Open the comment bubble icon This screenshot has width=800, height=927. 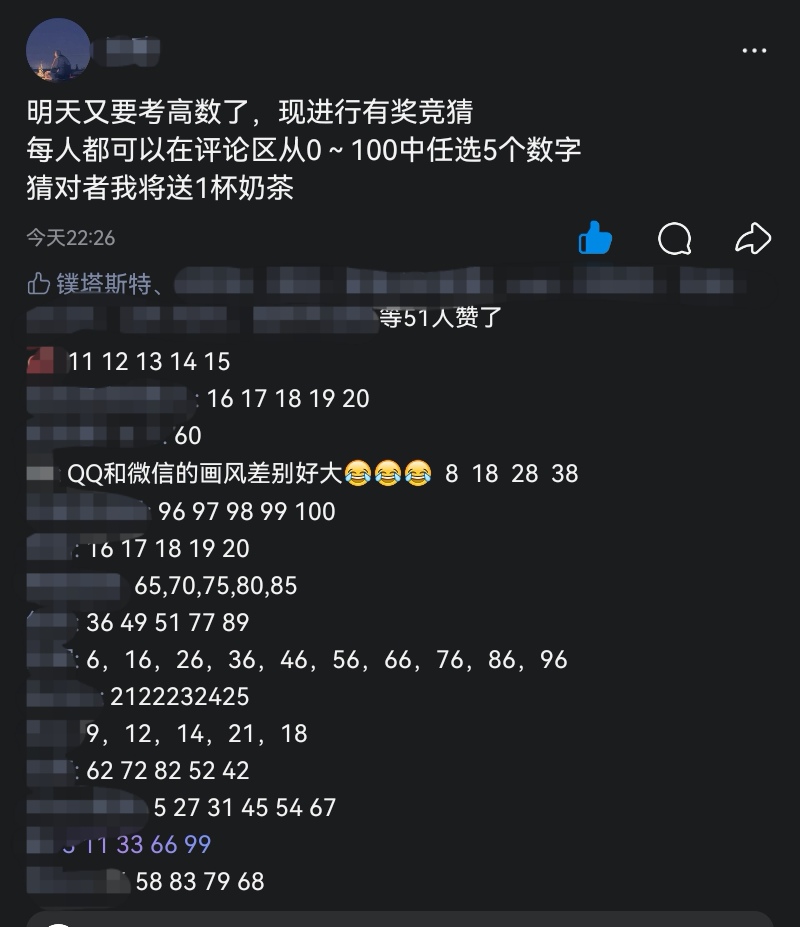click(675, 238)
